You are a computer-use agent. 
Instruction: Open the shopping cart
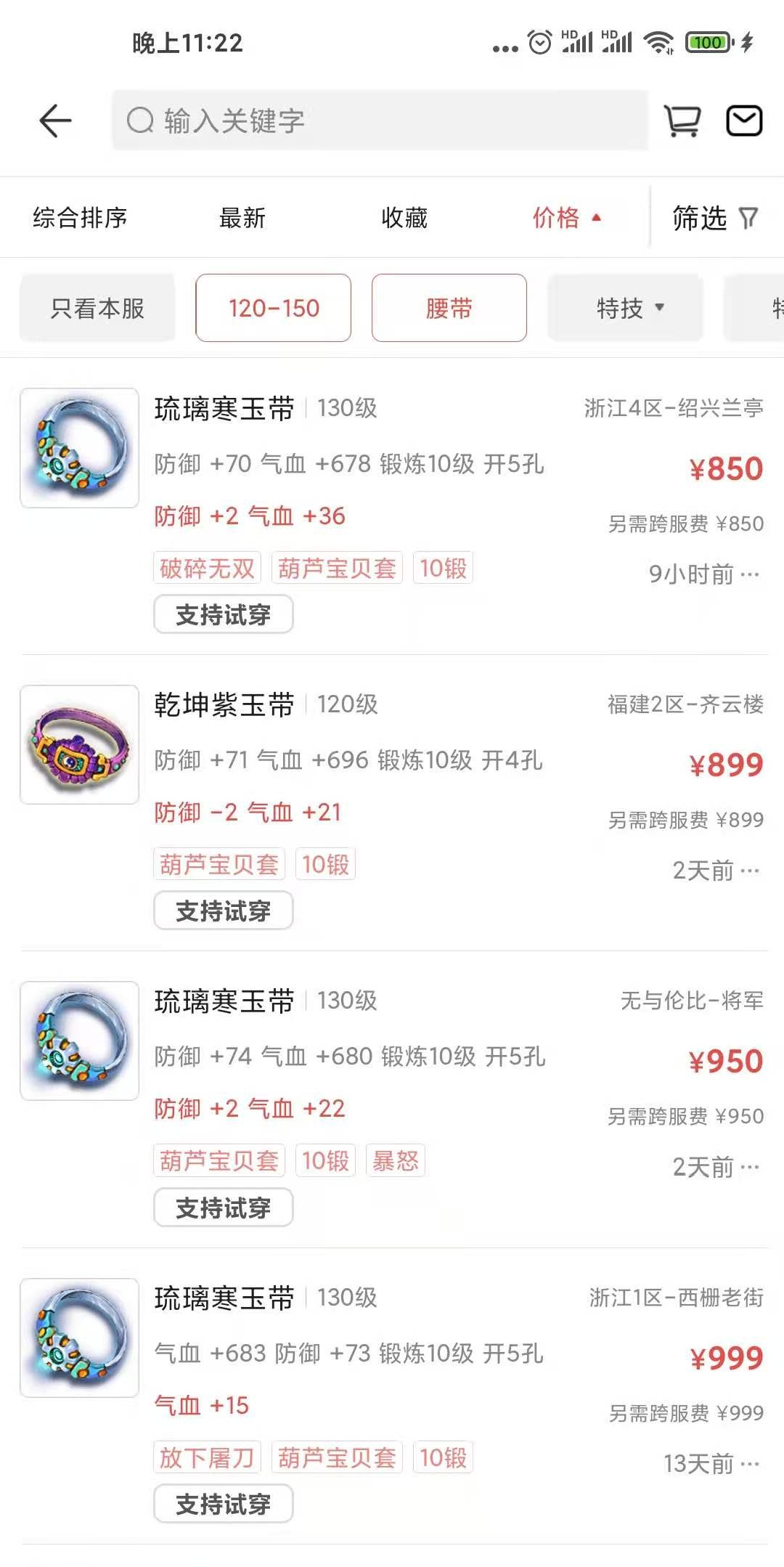pyautogui.click(x=683, y=119)
